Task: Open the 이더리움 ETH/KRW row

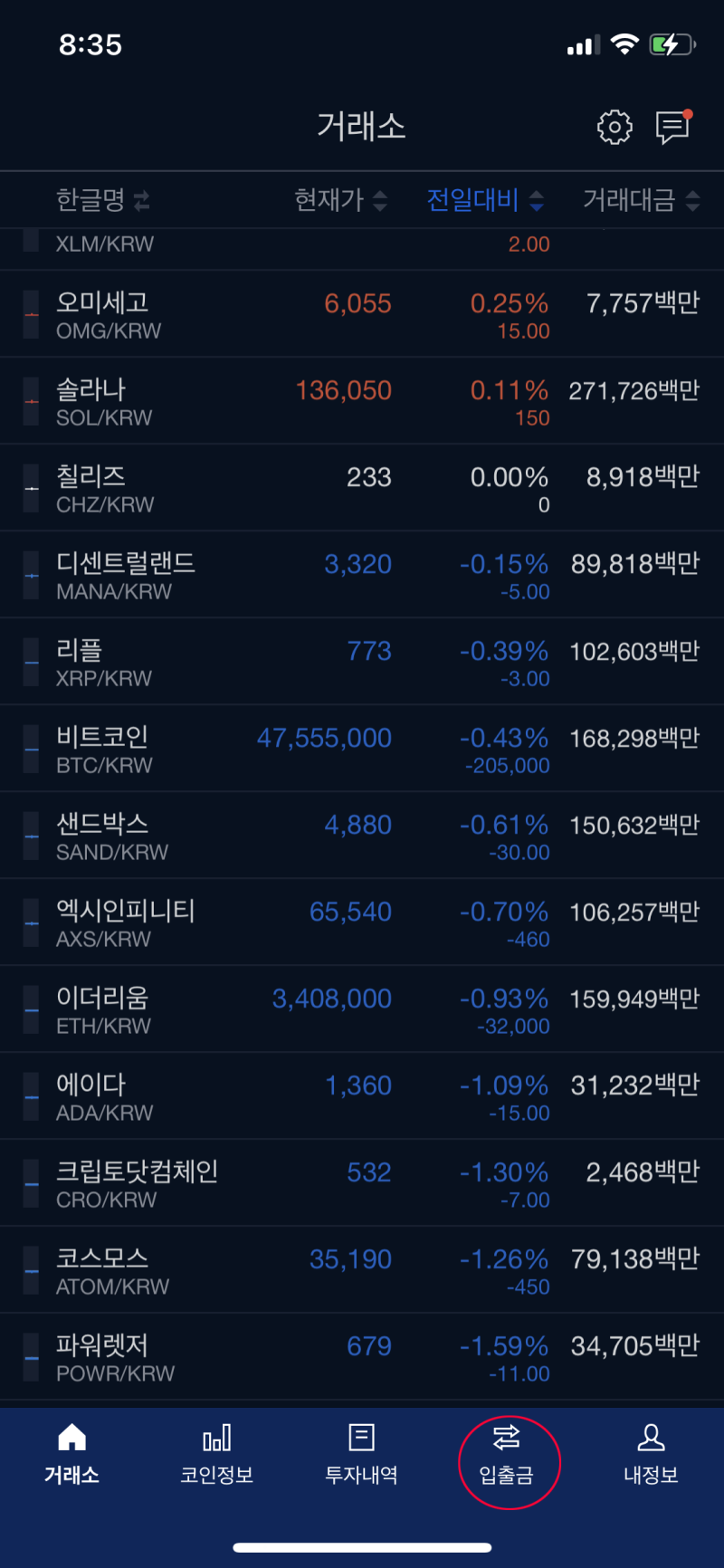Action: point(362,1009)
